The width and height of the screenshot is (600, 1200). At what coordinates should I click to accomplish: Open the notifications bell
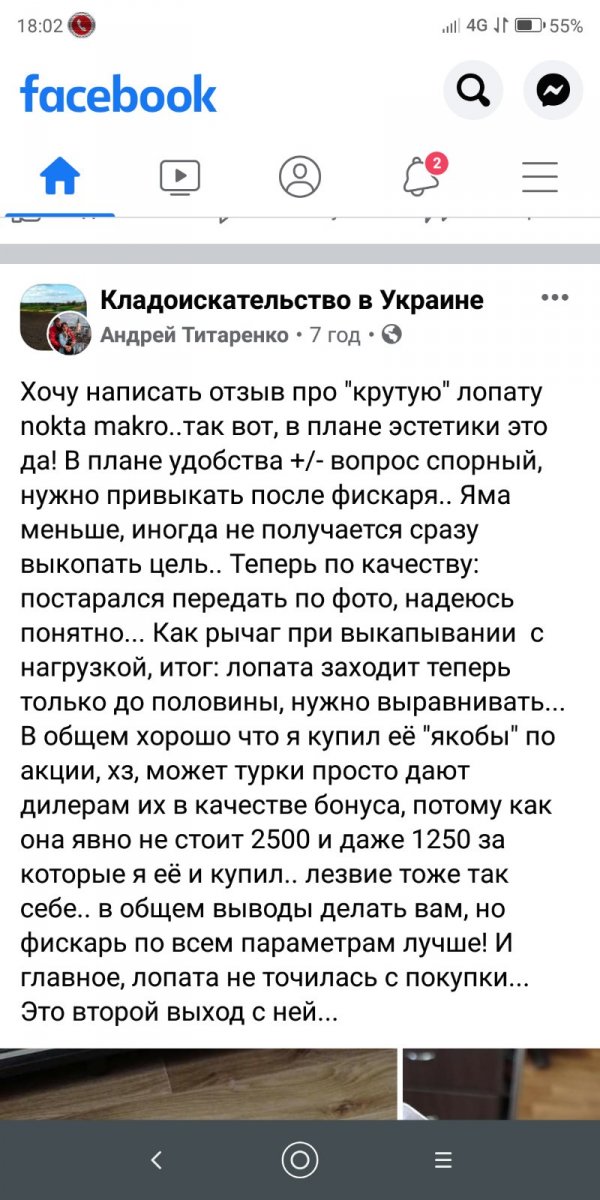click(421, 177)
